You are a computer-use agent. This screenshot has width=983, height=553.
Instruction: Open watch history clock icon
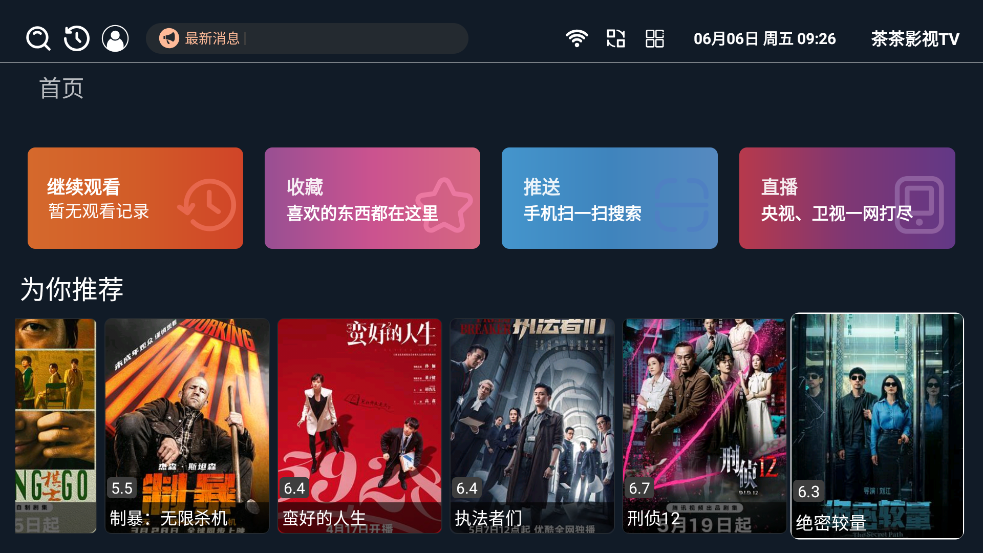click(x=77, y=39)
